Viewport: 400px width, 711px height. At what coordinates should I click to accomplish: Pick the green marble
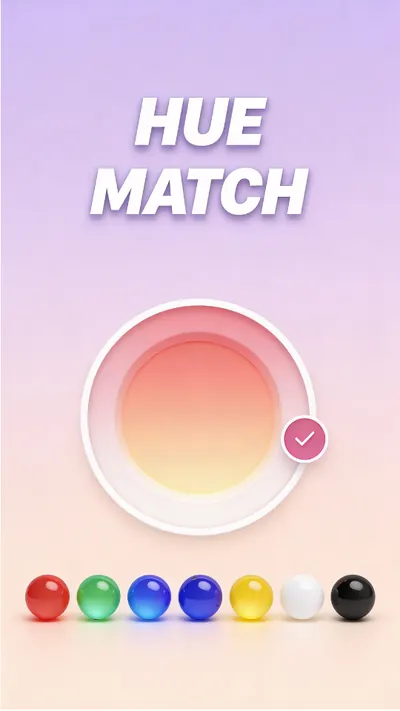(98, 597)
